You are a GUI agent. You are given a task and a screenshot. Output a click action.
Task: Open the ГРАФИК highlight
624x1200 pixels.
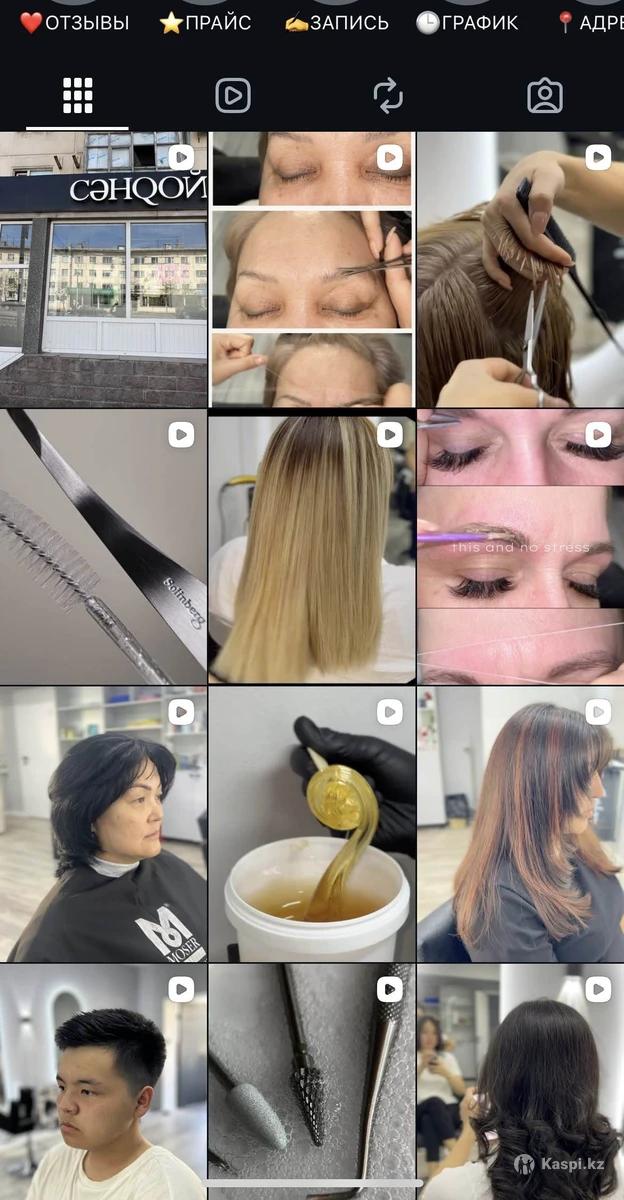(467, 22)
